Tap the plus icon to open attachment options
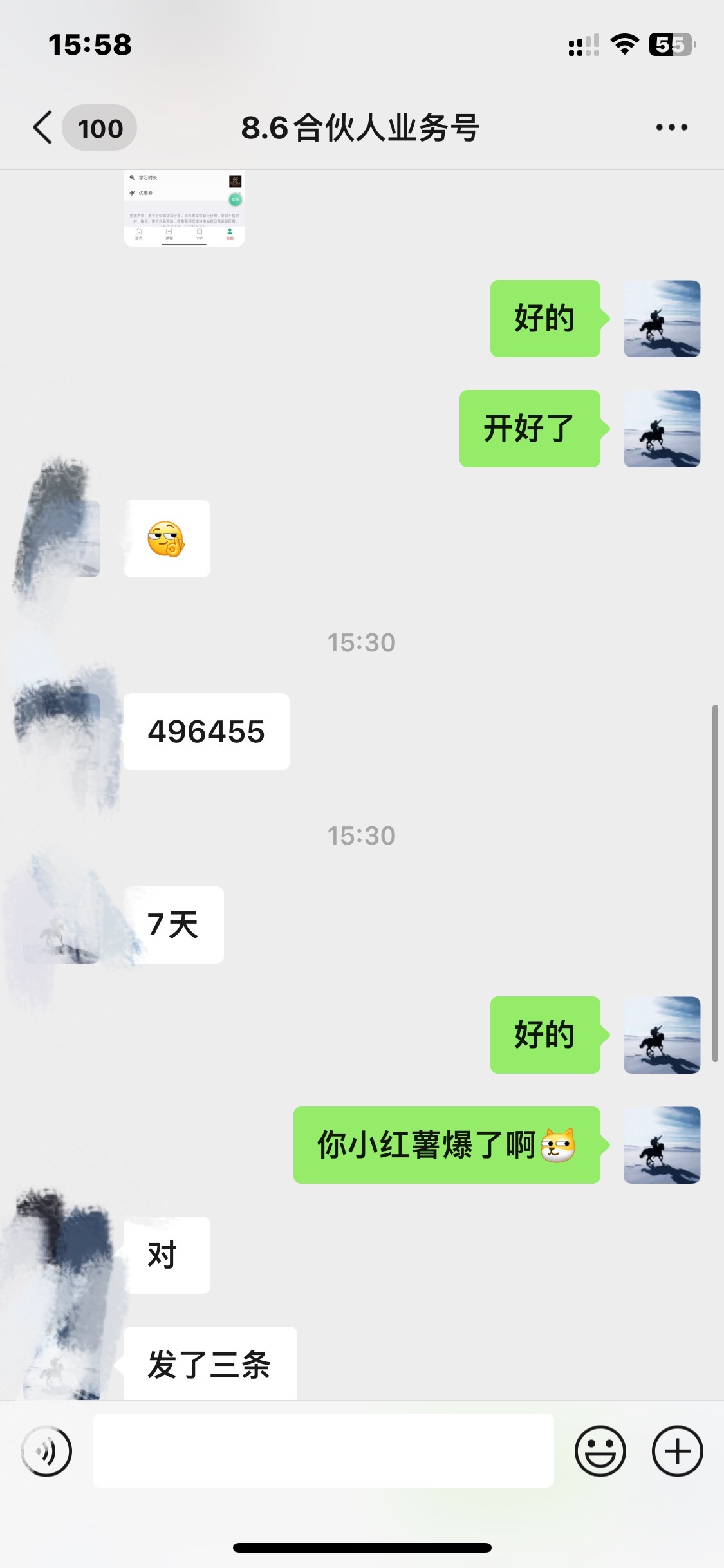 coord(677,1450)
